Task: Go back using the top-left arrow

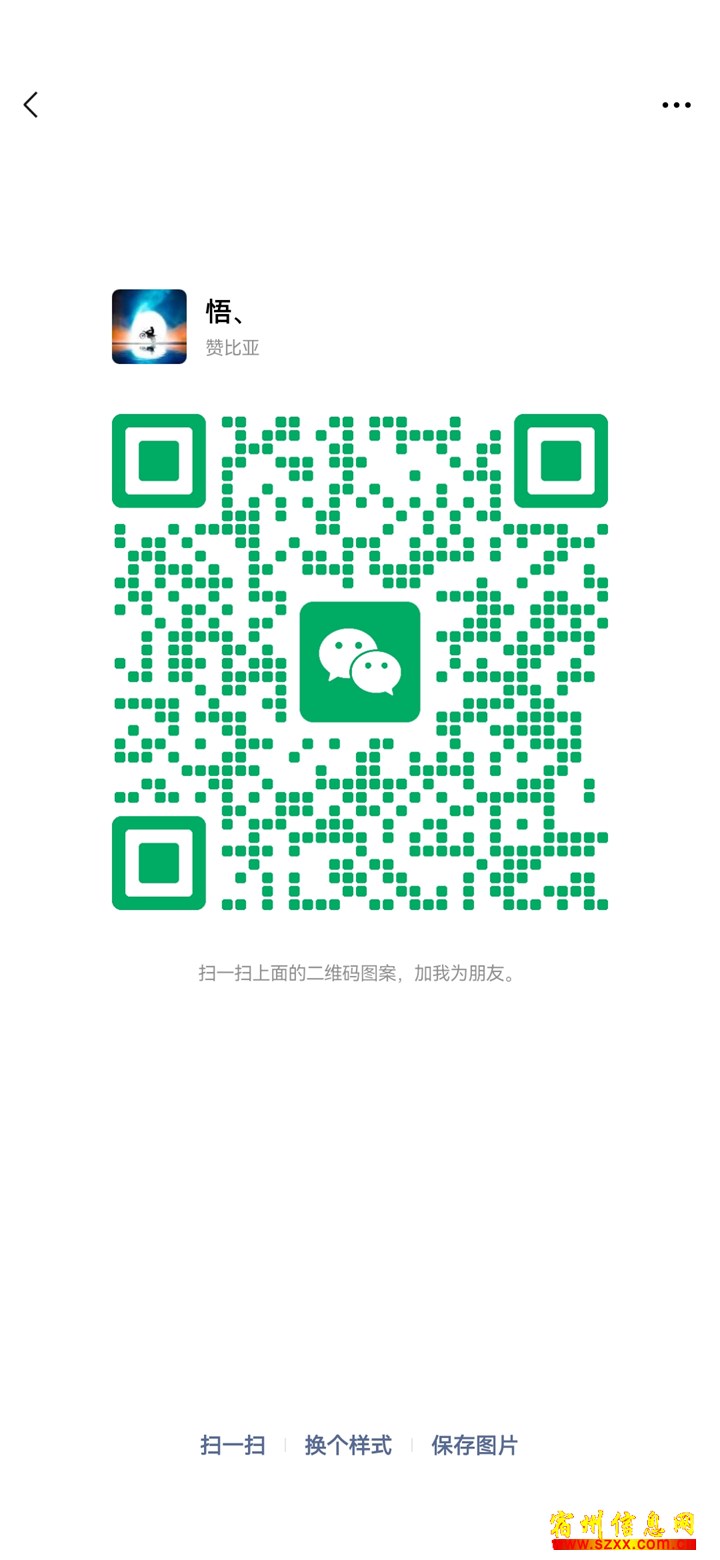Action: tap(31, 105)
